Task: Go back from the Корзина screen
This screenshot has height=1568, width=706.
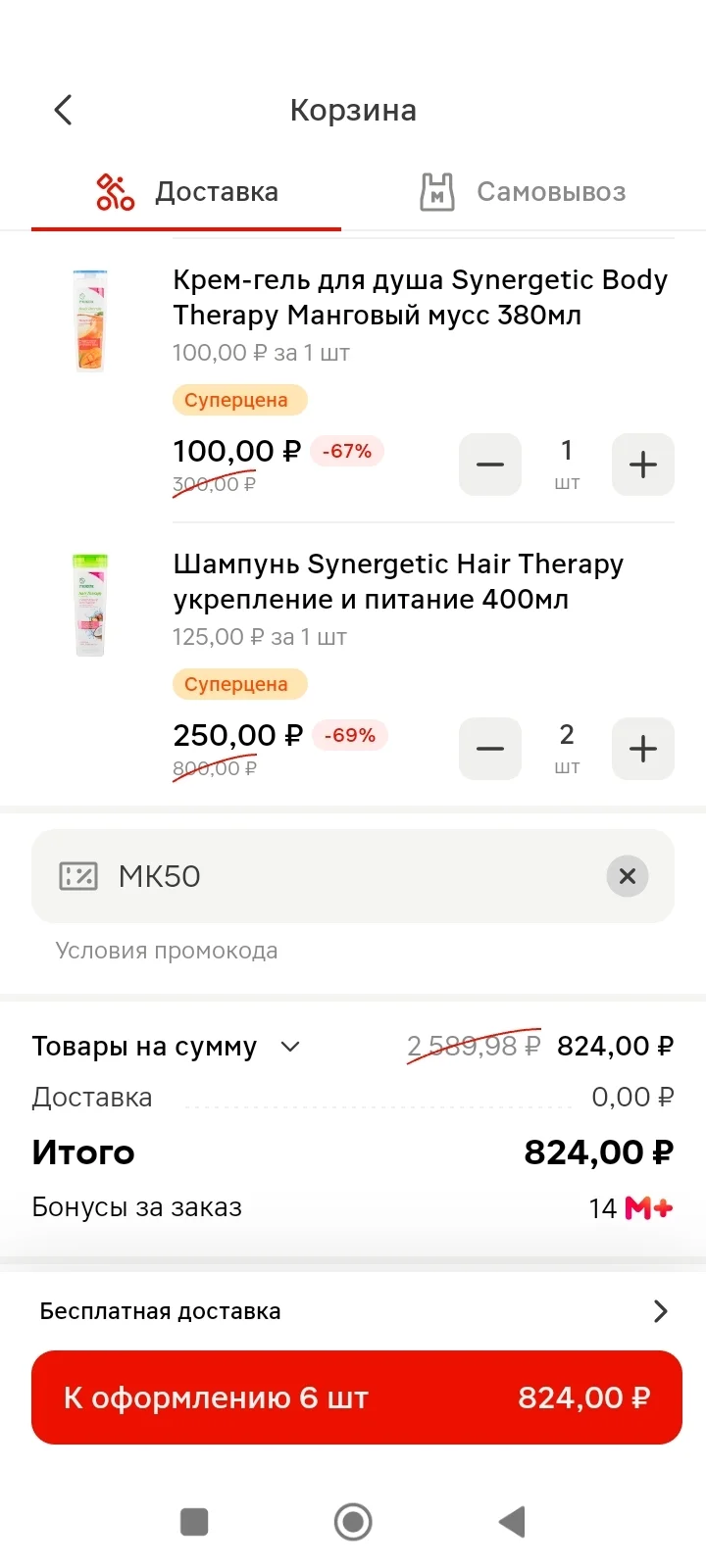Action: 64,110
